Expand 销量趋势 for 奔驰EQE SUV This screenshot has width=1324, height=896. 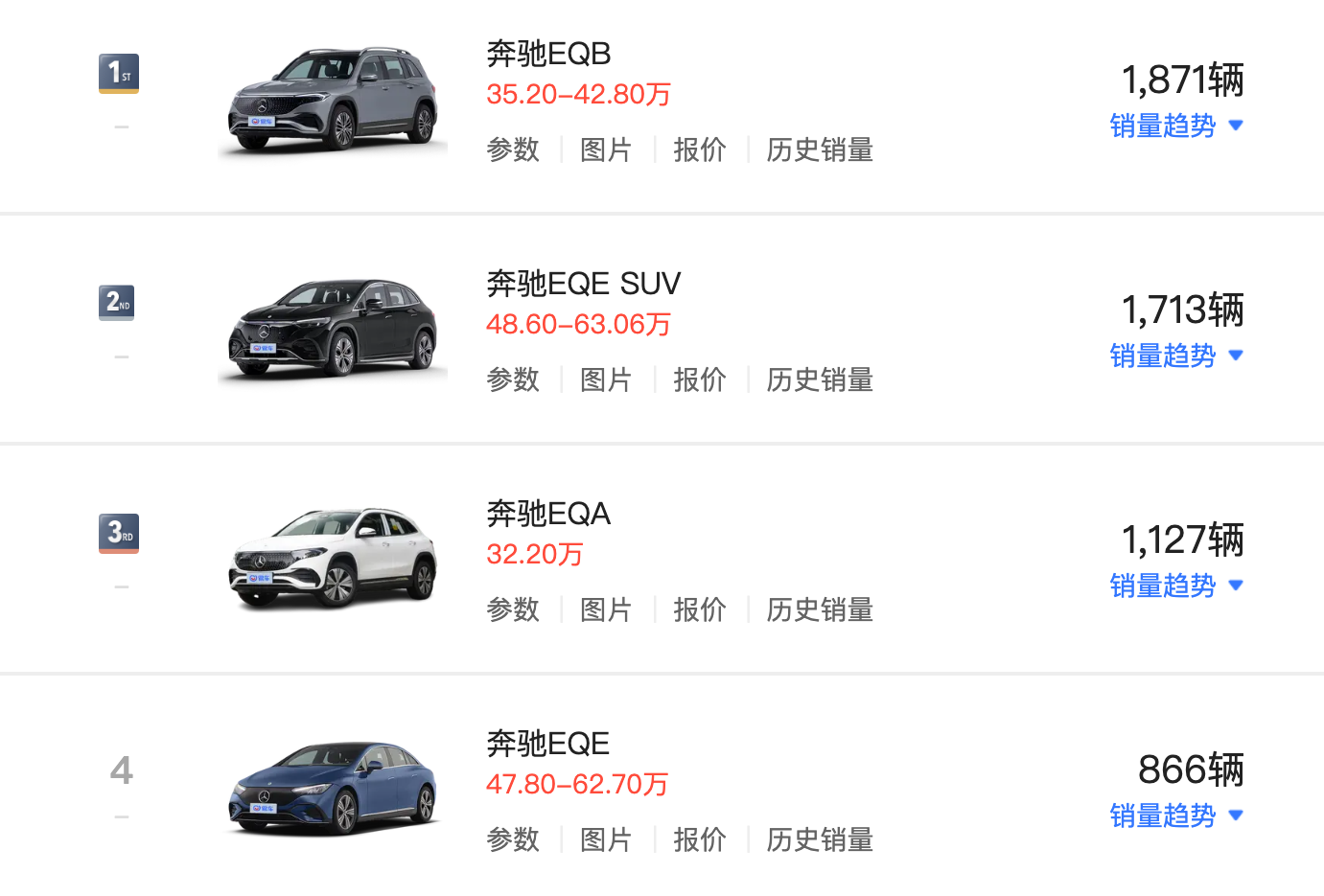1175,356
